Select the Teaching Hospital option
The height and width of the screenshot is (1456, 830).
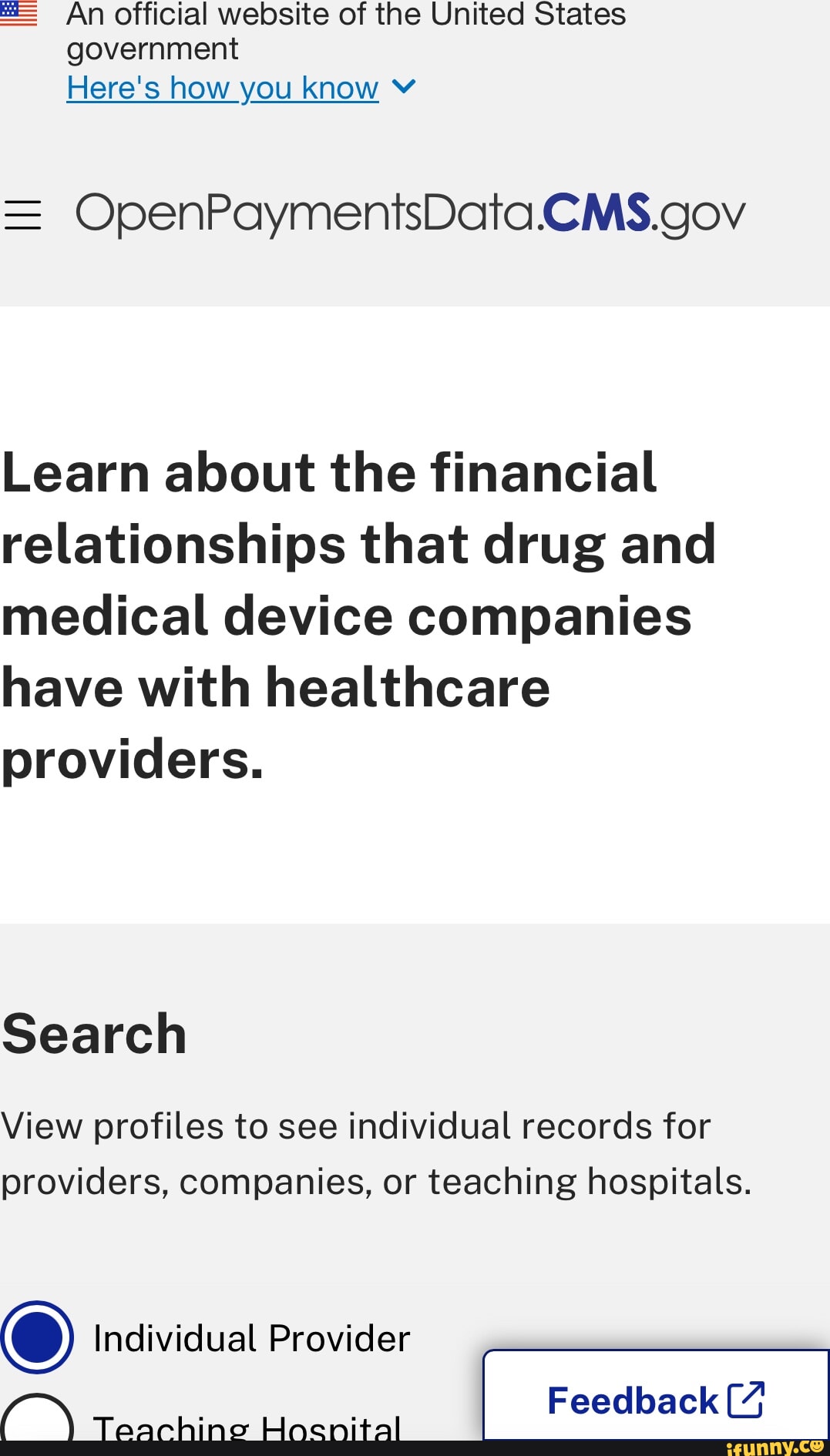click(x=37, y=1423)
